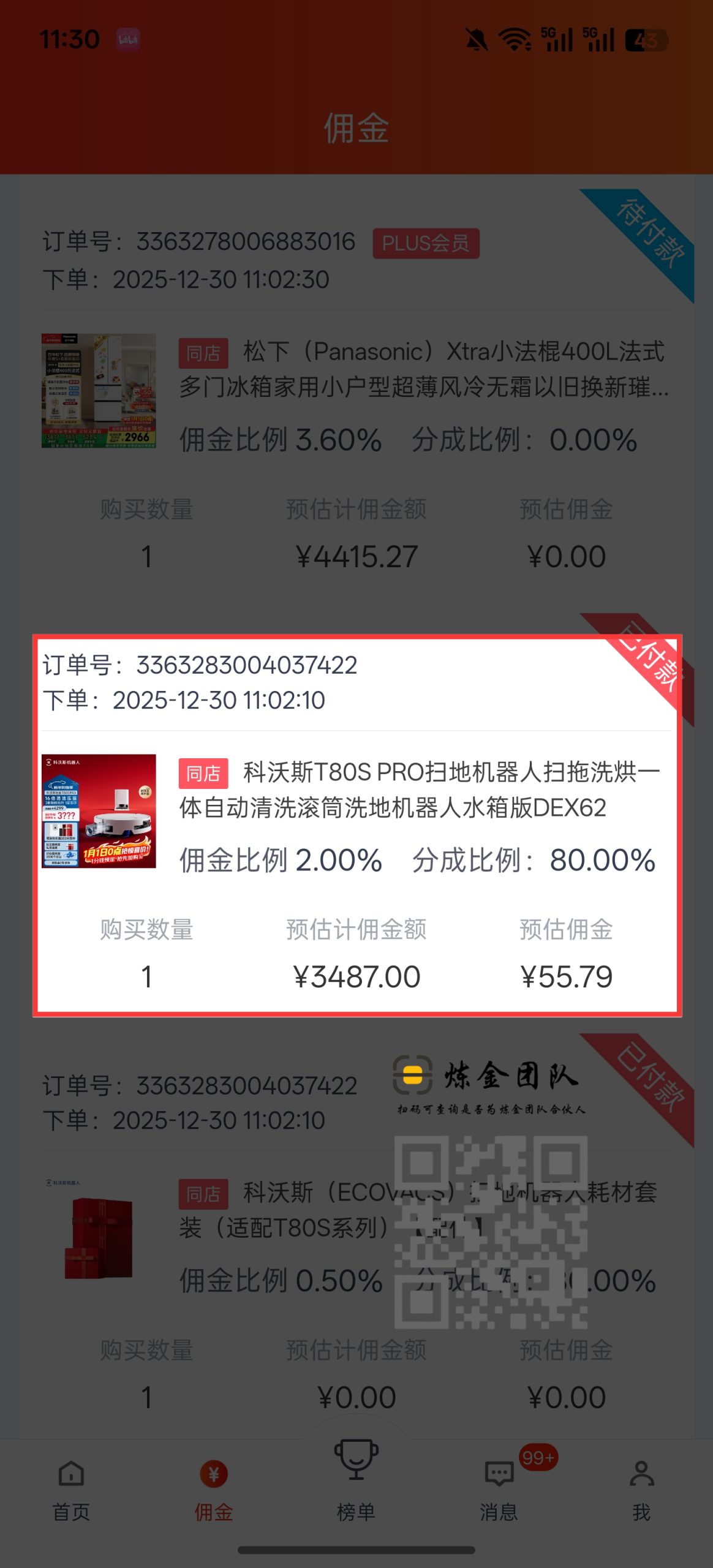Select the 佣金 tab
Viewport: 713px width, 1568px height.
213,1490
